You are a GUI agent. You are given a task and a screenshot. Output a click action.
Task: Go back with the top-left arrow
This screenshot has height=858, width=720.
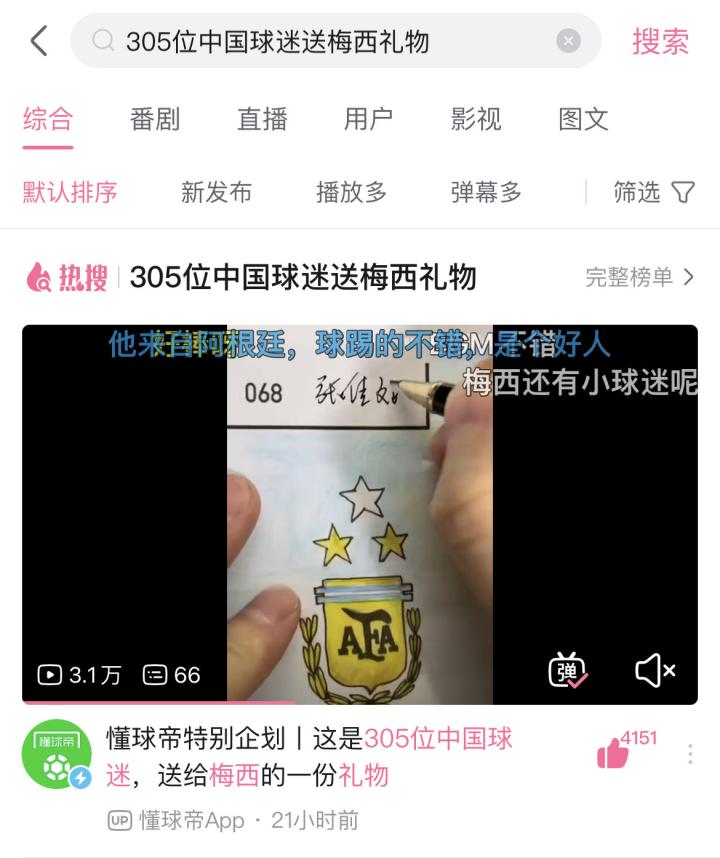click(x=39, y=41)
